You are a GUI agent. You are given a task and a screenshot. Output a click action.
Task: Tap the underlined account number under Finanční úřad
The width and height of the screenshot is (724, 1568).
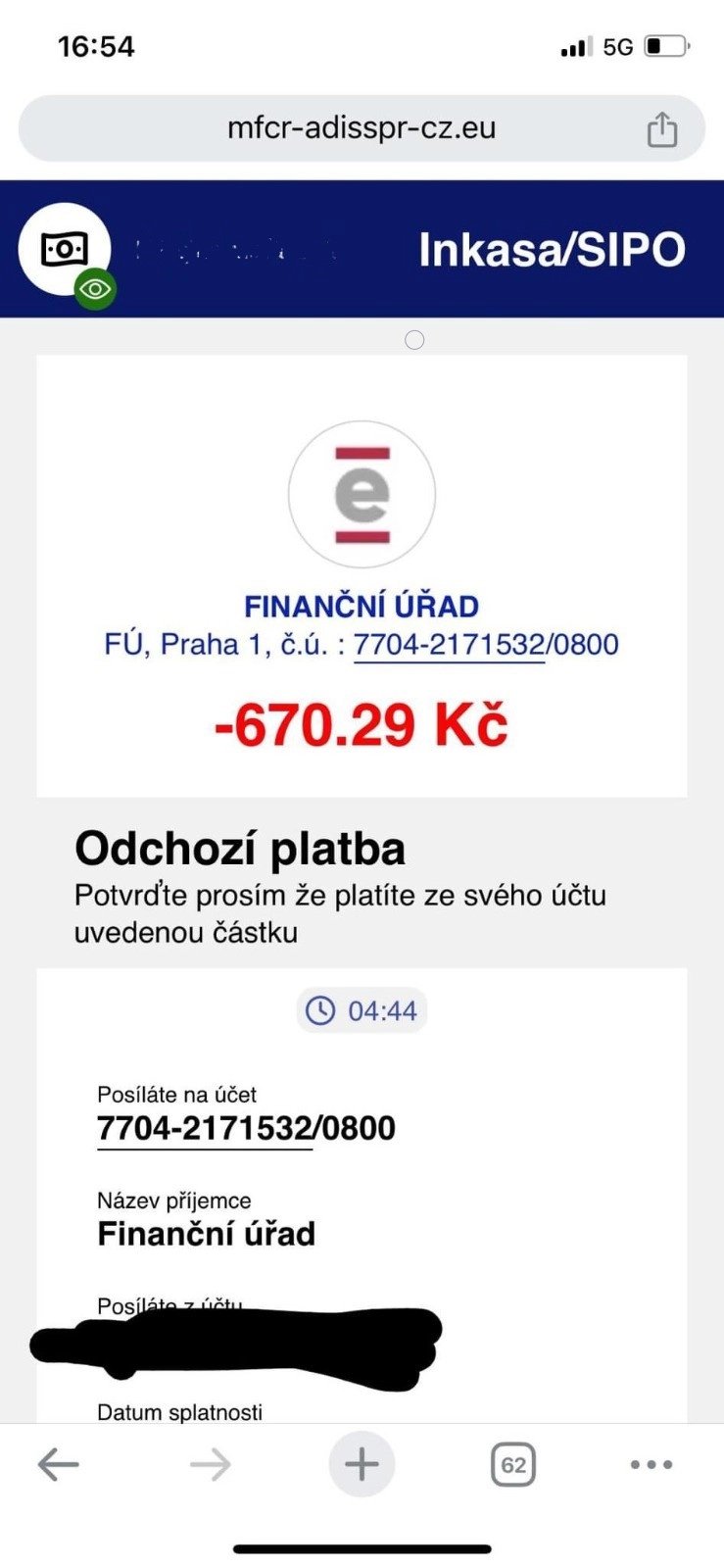point(485,645)
